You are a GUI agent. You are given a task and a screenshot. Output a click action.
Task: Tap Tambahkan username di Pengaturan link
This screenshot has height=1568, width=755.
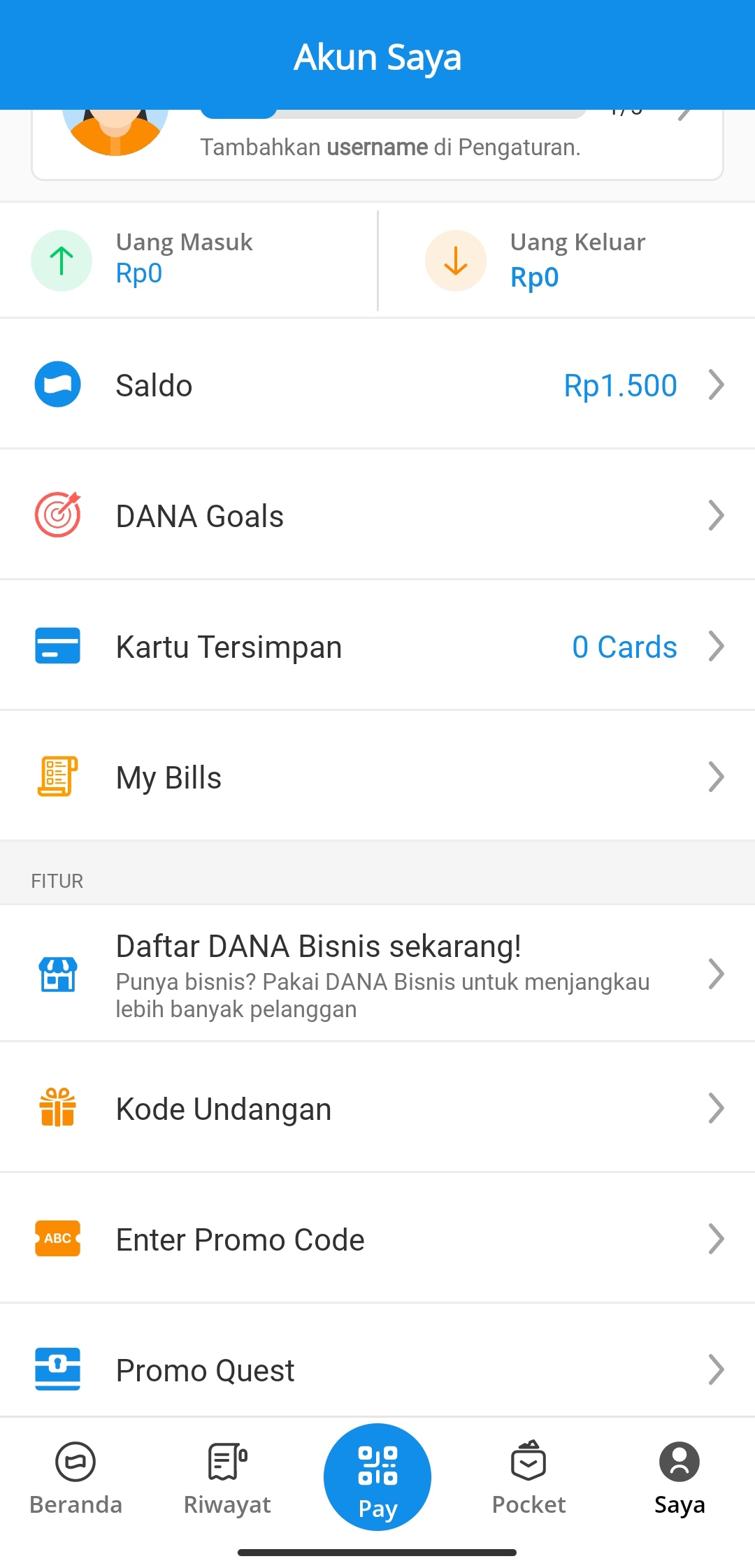[x=390, y=147]
